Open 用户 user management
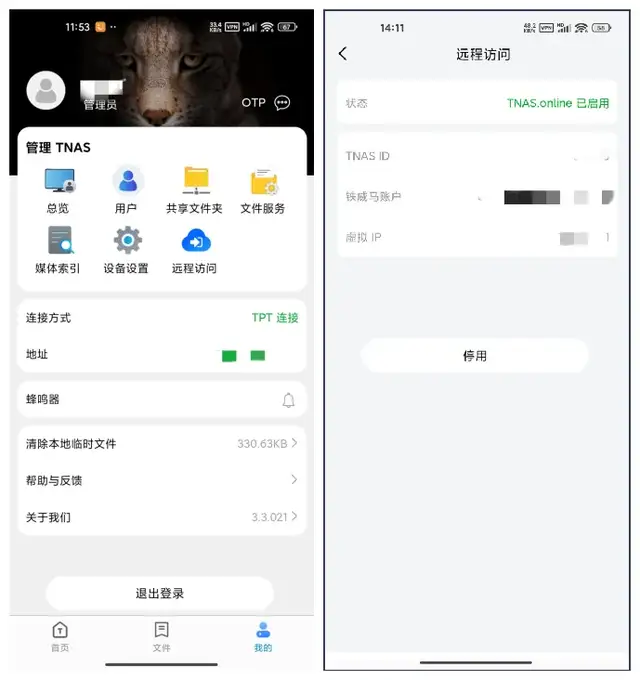This screenshot has height=680, width=640. tap(126, 182)
